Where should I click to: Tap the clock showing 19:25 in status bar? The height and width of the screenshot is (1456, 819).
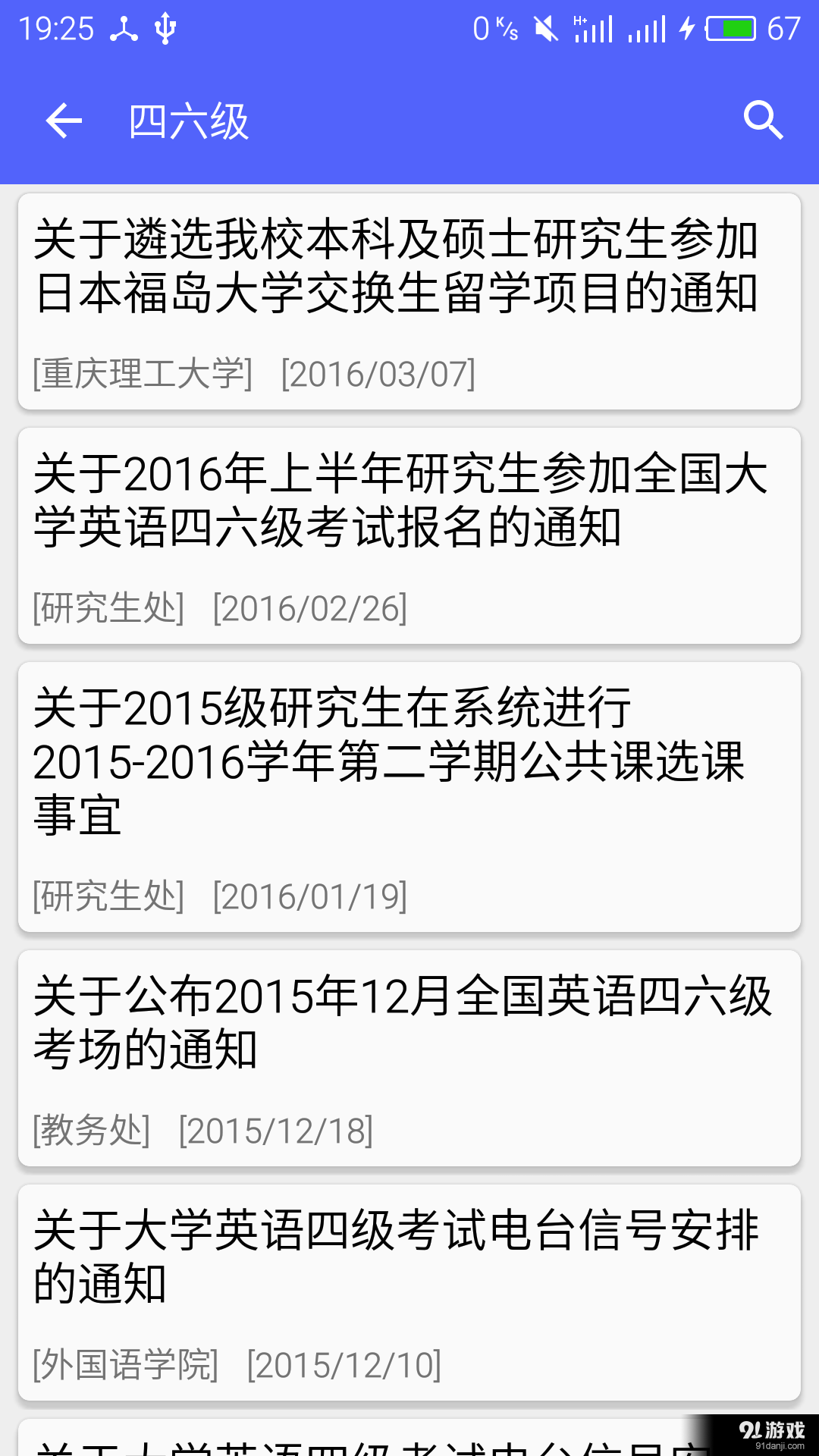(x=57, y=27)
